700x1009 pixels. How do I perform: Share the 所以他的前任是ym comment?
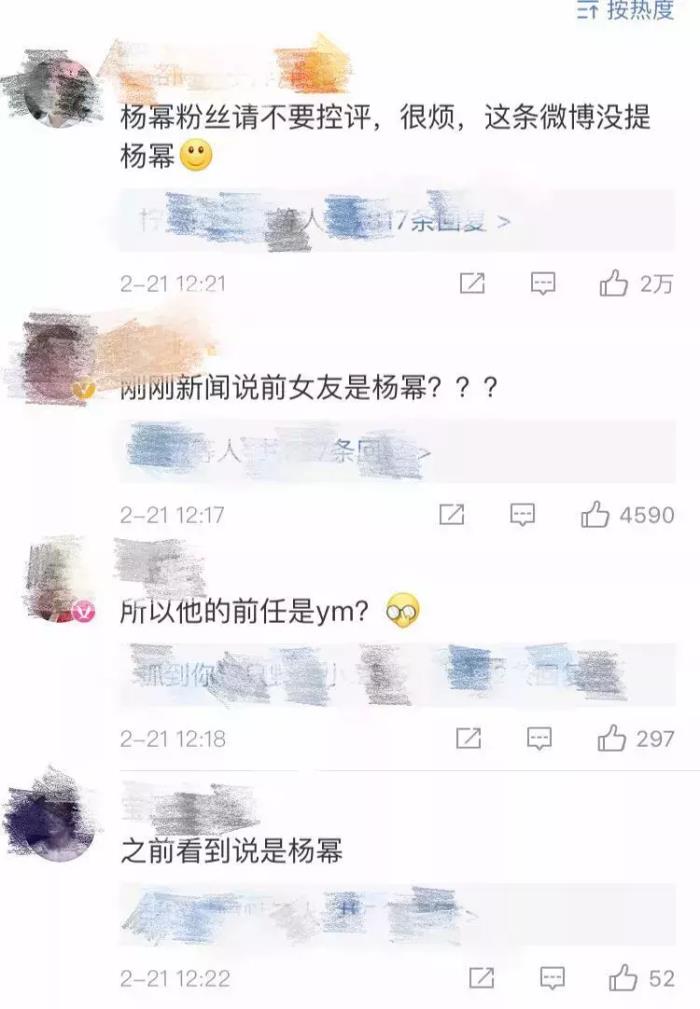pyautogui.click(x=469, y=739)
